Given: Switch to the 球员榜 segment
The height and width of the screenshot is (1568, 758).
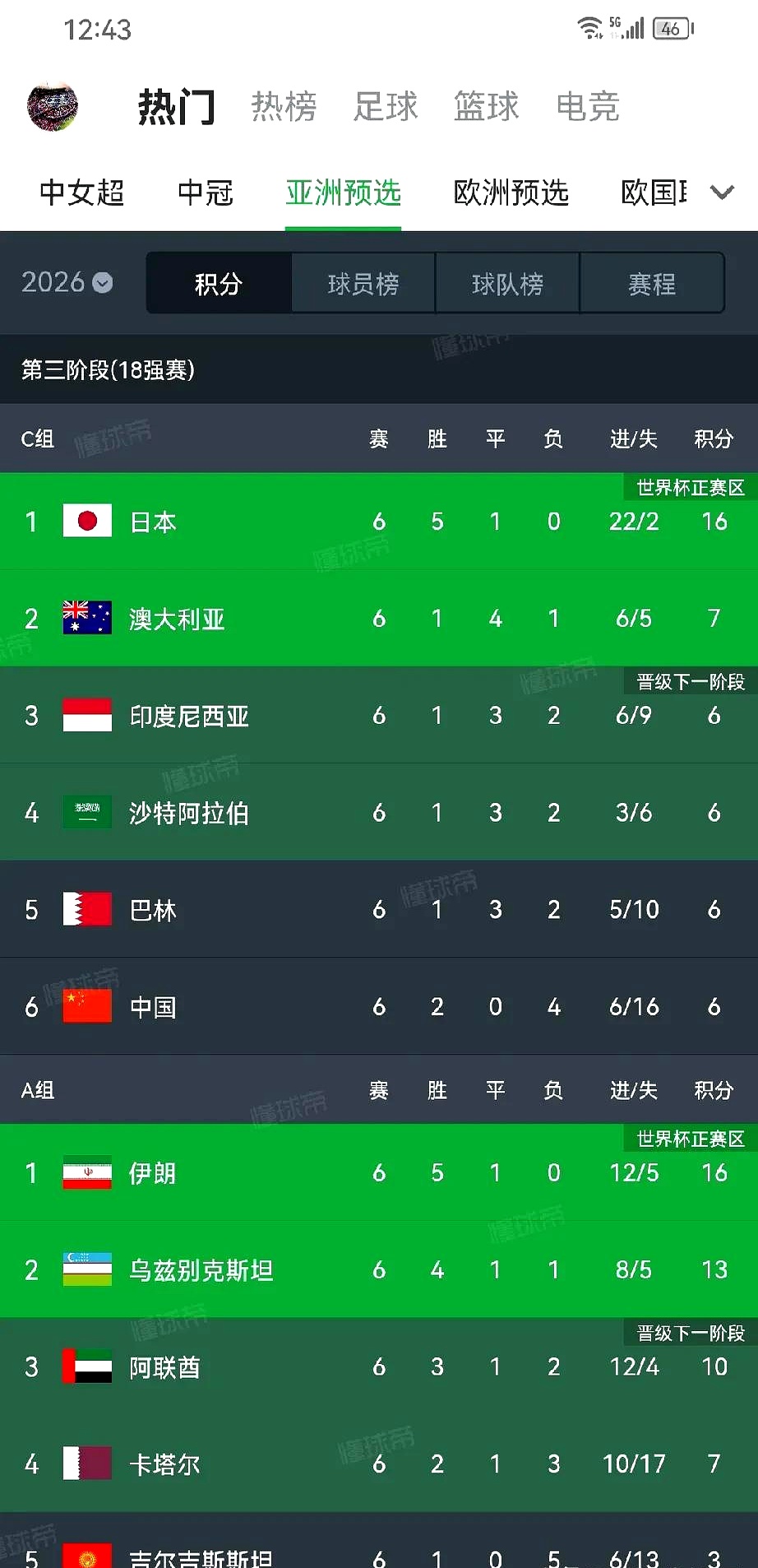Looking at the screenshot, I should pyautogui.click(x=363, y=284).
